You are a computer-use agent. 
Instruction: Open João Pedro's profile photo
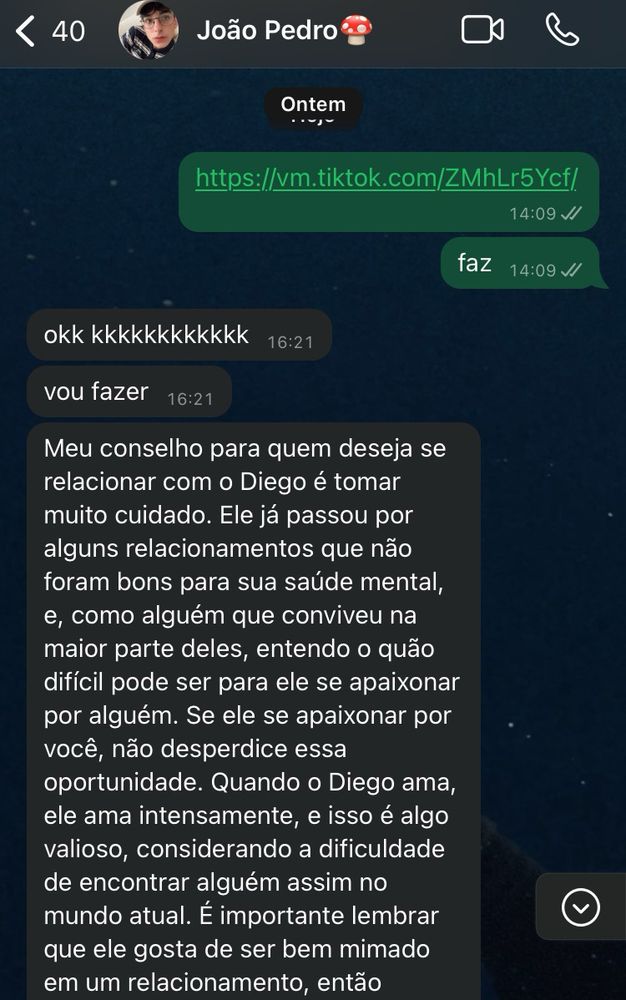(148, 31)
